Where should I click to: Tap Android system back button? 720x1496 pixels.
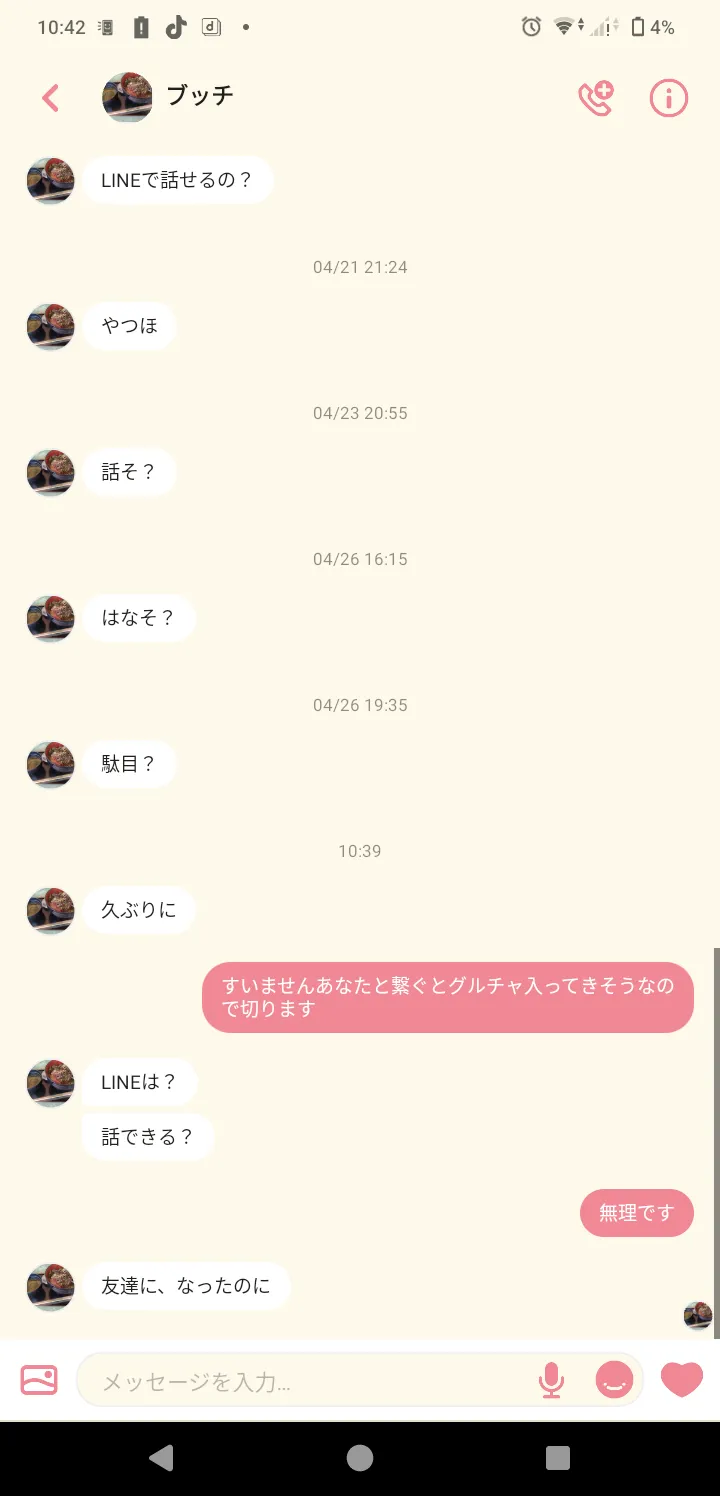coord(160,1457)
